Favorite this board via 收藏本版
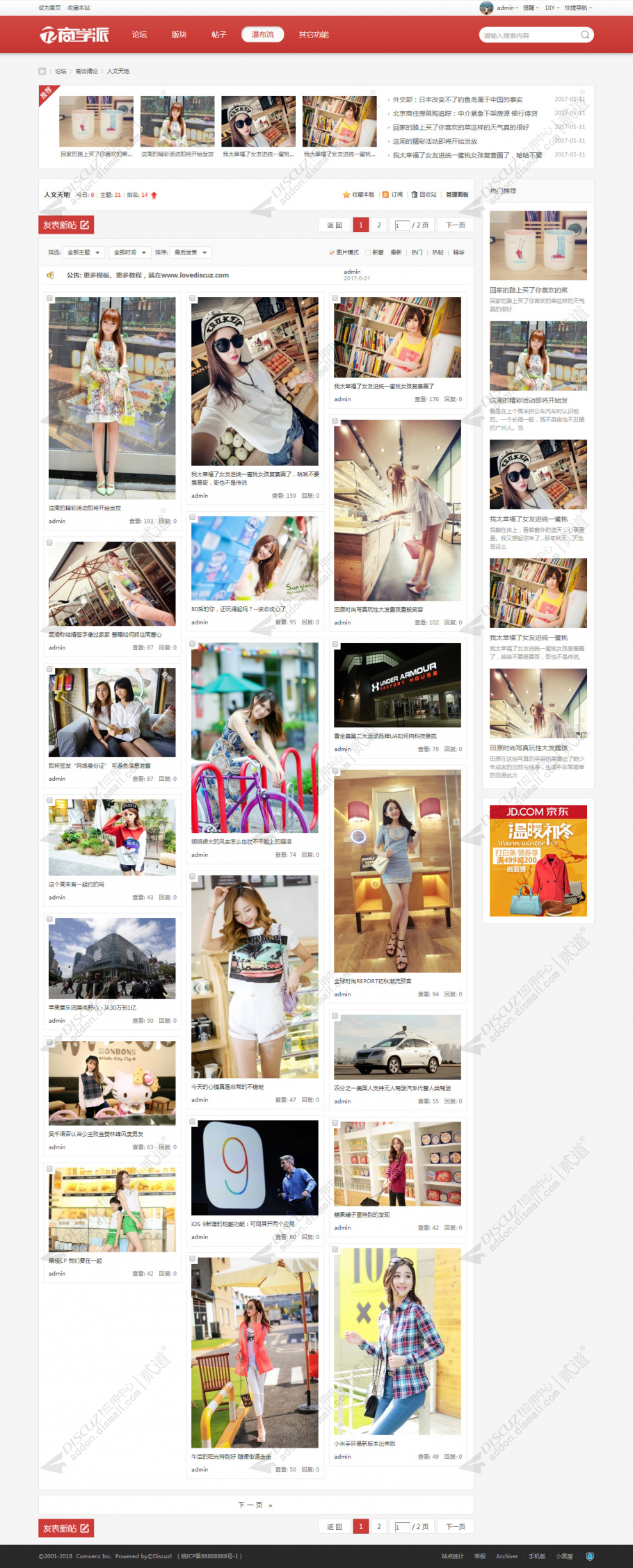The image size is (633, 1568). 359,195
